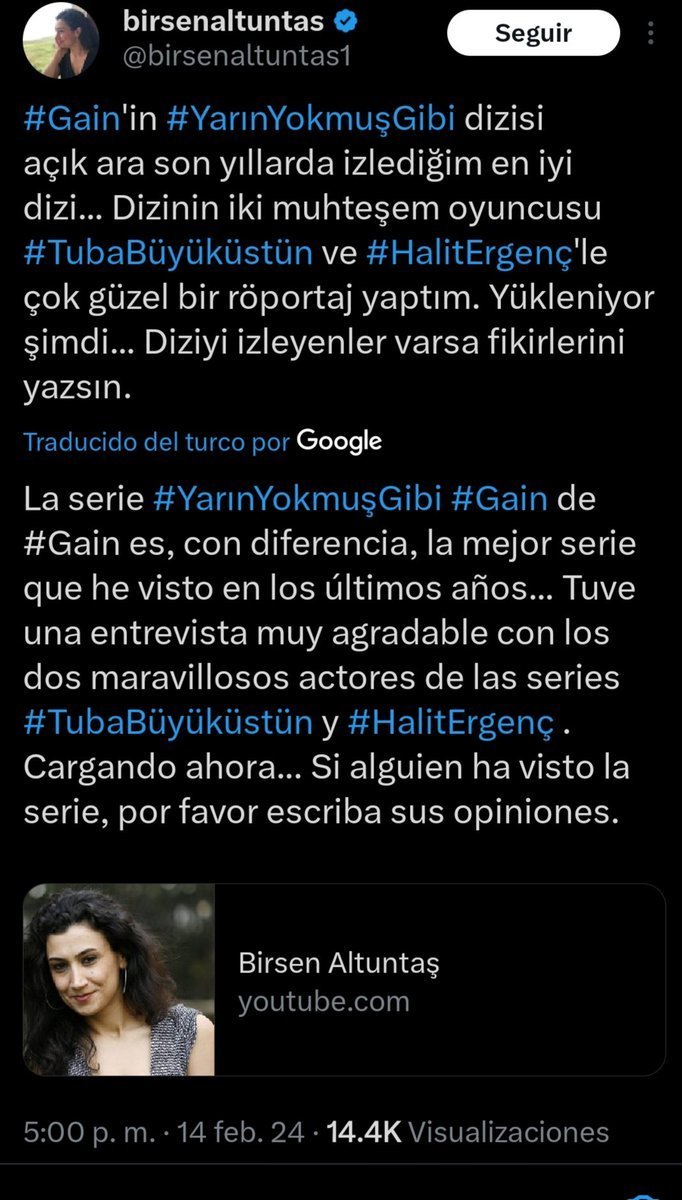Open the Birsen Altuntaş youtube.com link card
Viewport: 682px width, 1200px height.
344,979
